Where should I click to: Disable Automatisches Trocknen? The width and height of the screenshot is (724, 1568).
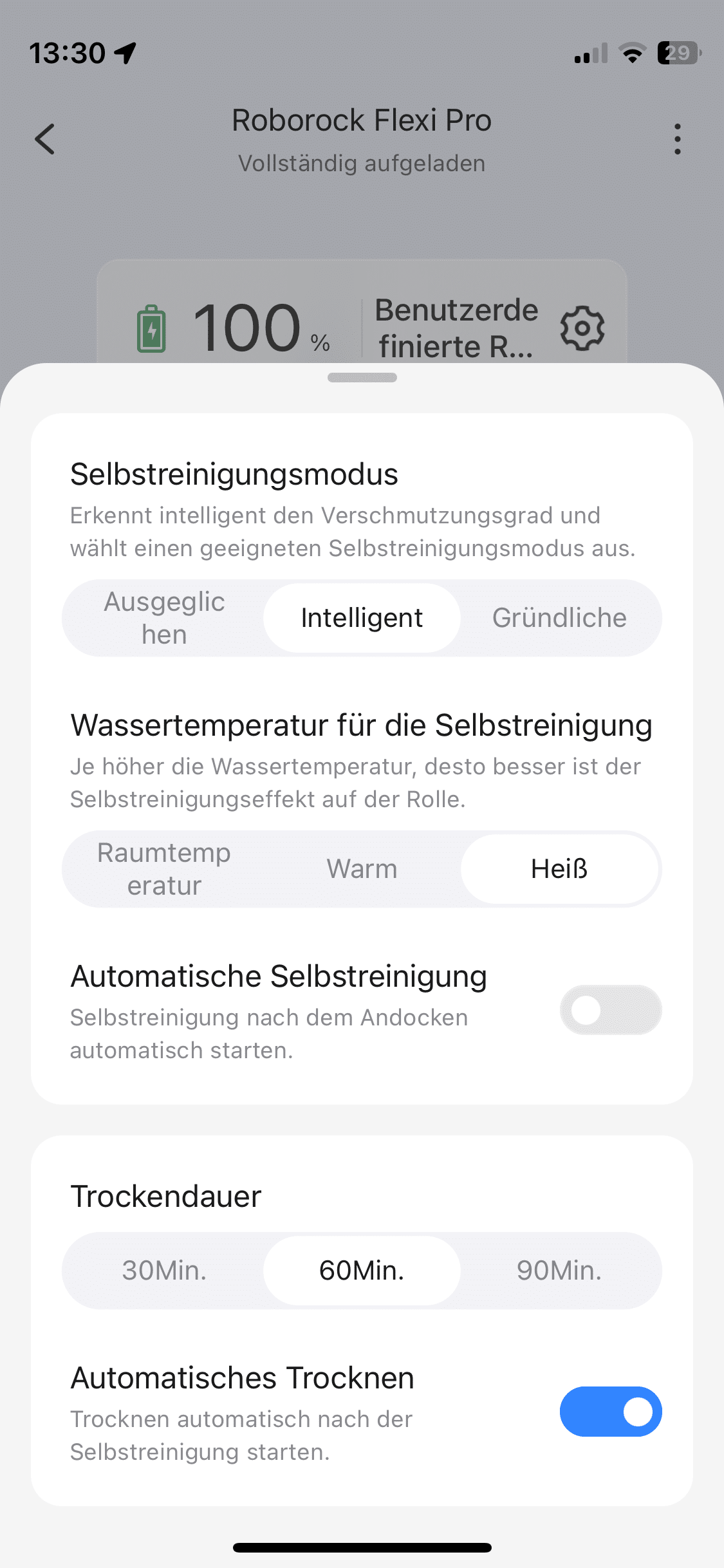point(610,1412)
